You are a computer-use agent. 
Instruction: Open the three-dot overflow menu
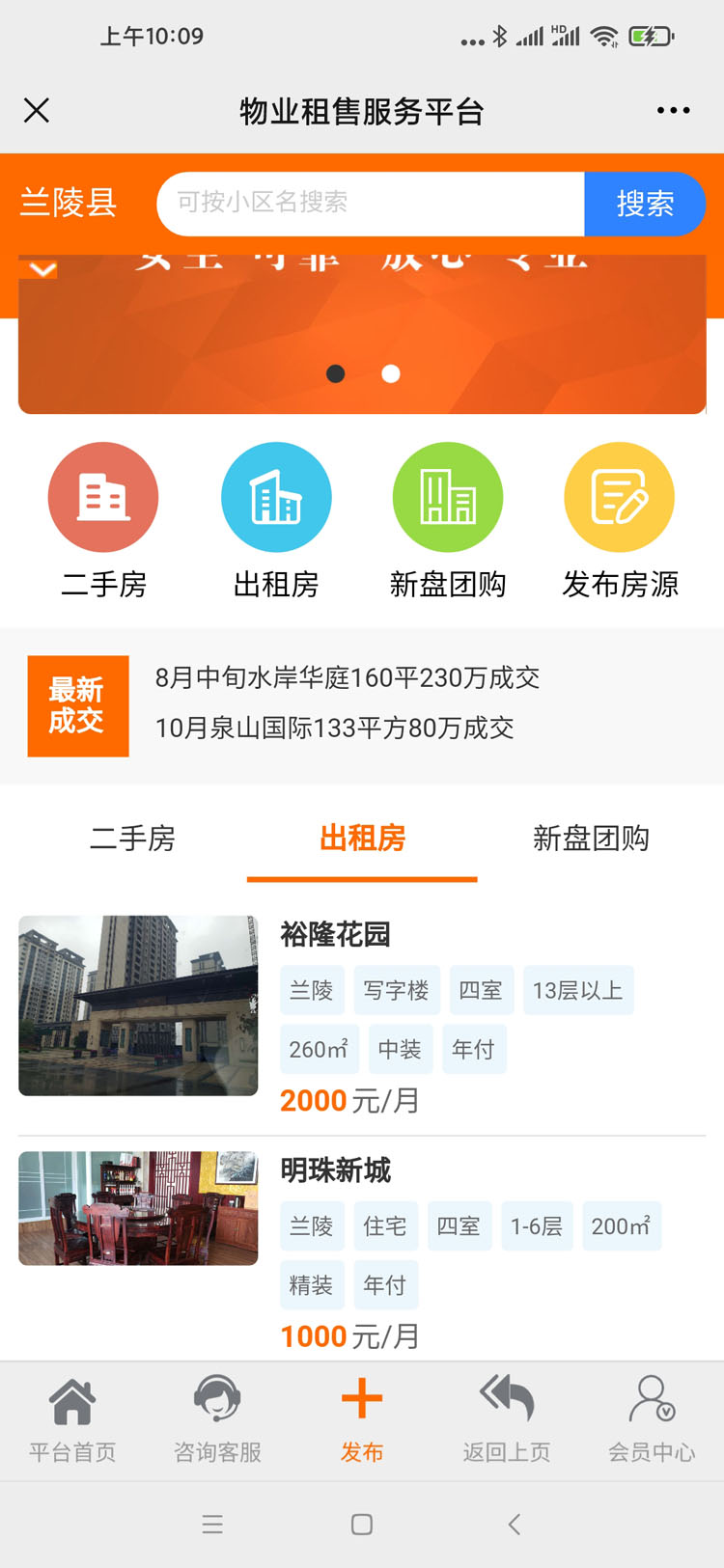[673, 111]
